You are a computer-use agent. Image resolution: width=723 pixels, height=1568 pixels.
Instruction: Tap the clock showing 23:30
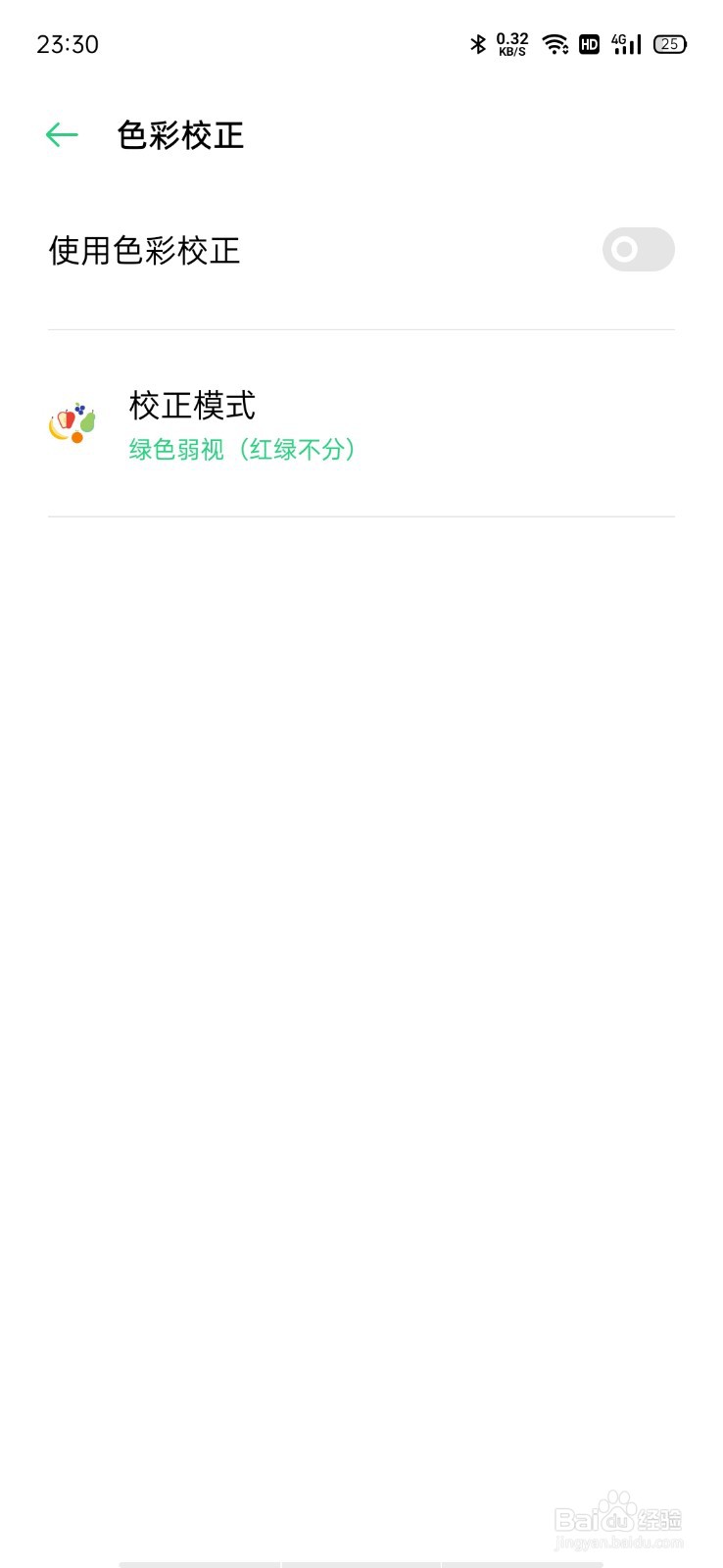pyautogui.click(x=67, y=44)
